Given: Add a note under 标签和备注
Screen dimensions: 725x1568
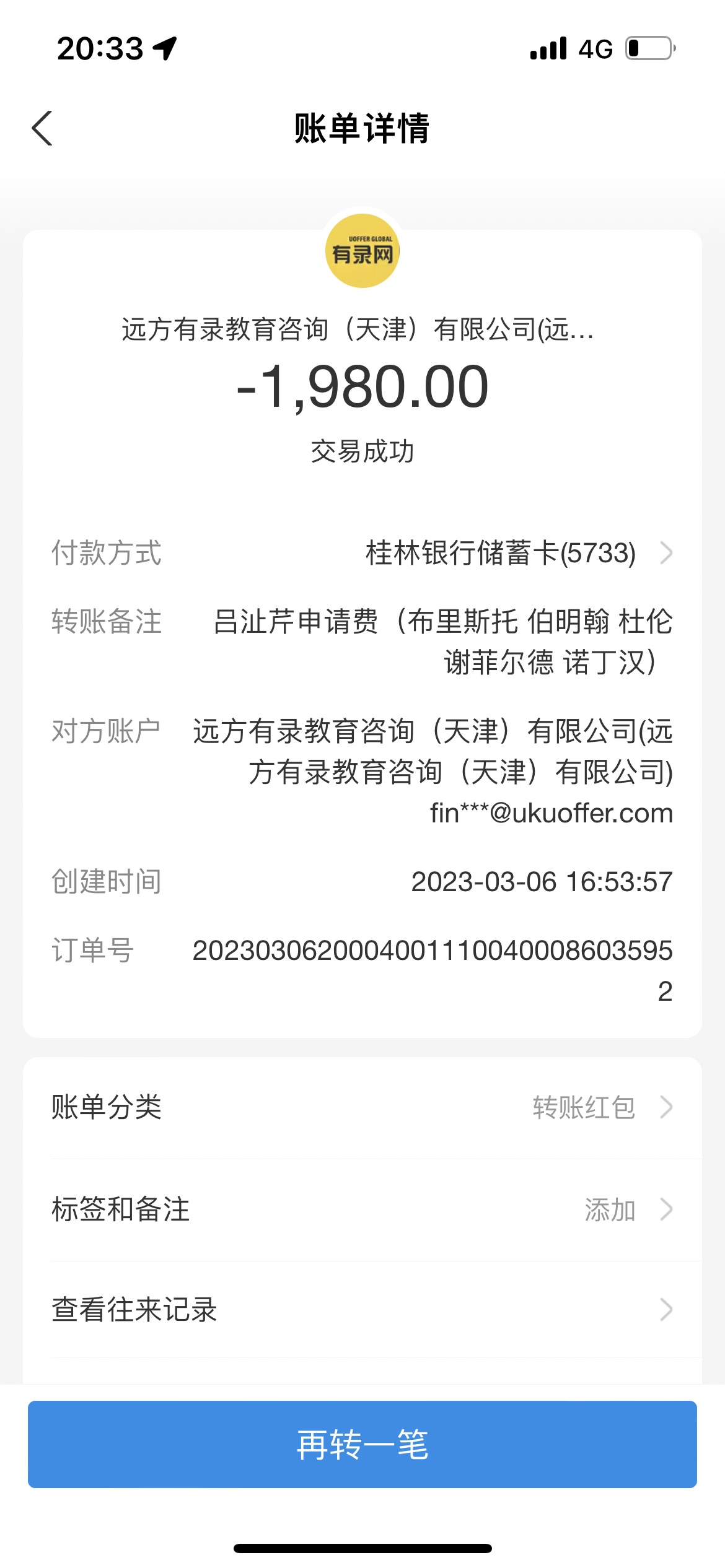Looking at the screenshot, I should 362,1209.
